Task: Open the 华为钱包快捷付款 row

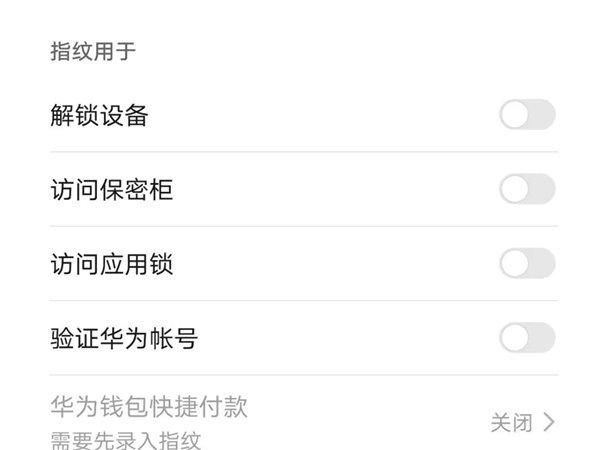Action: pos(300,421)
